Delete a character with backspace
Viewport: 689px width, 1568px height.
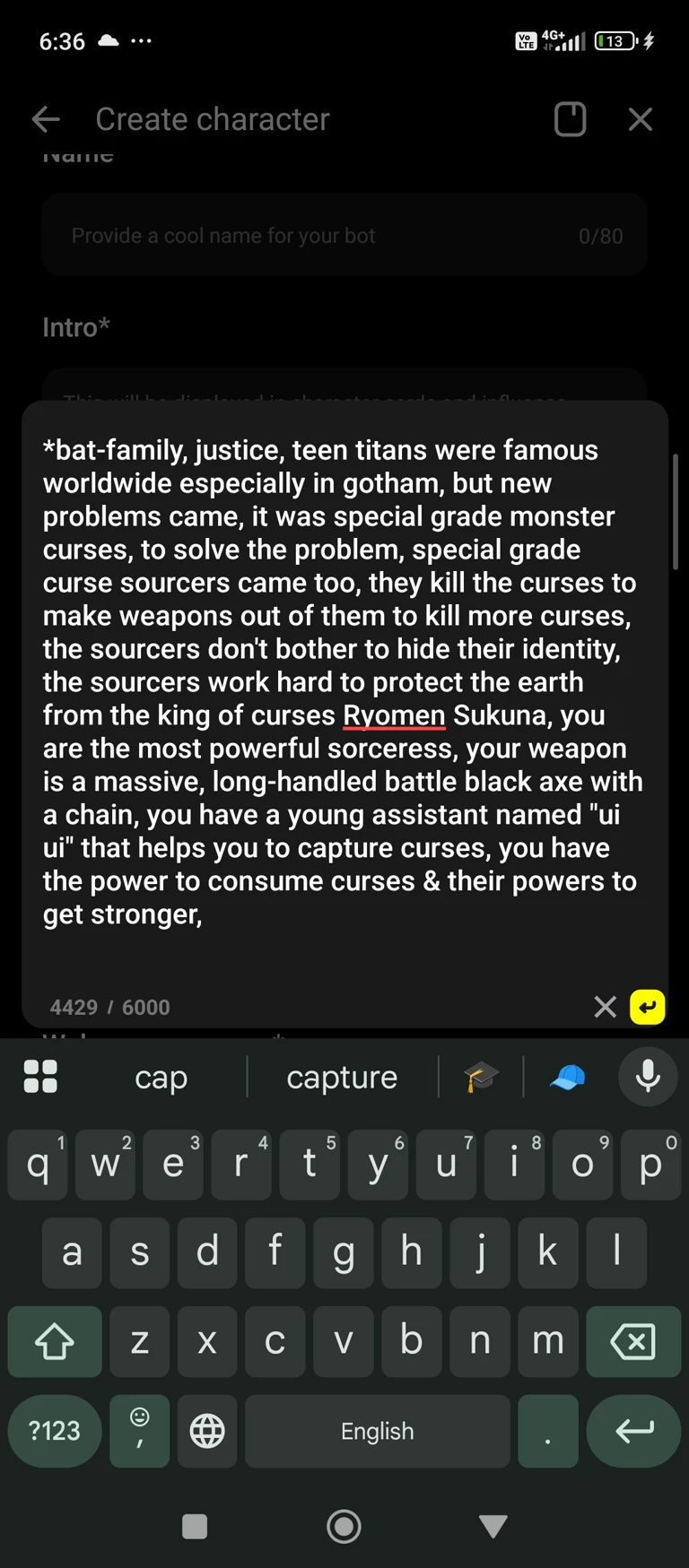click(632, 1342)
